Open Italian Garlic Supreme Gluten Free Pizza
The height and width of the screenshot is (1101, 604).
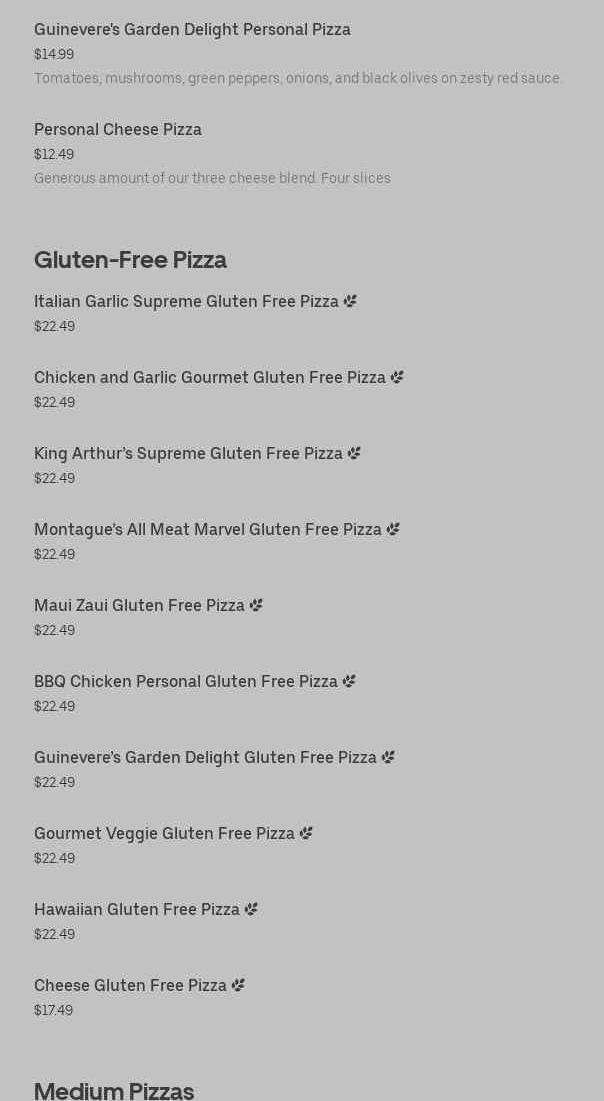186,302
